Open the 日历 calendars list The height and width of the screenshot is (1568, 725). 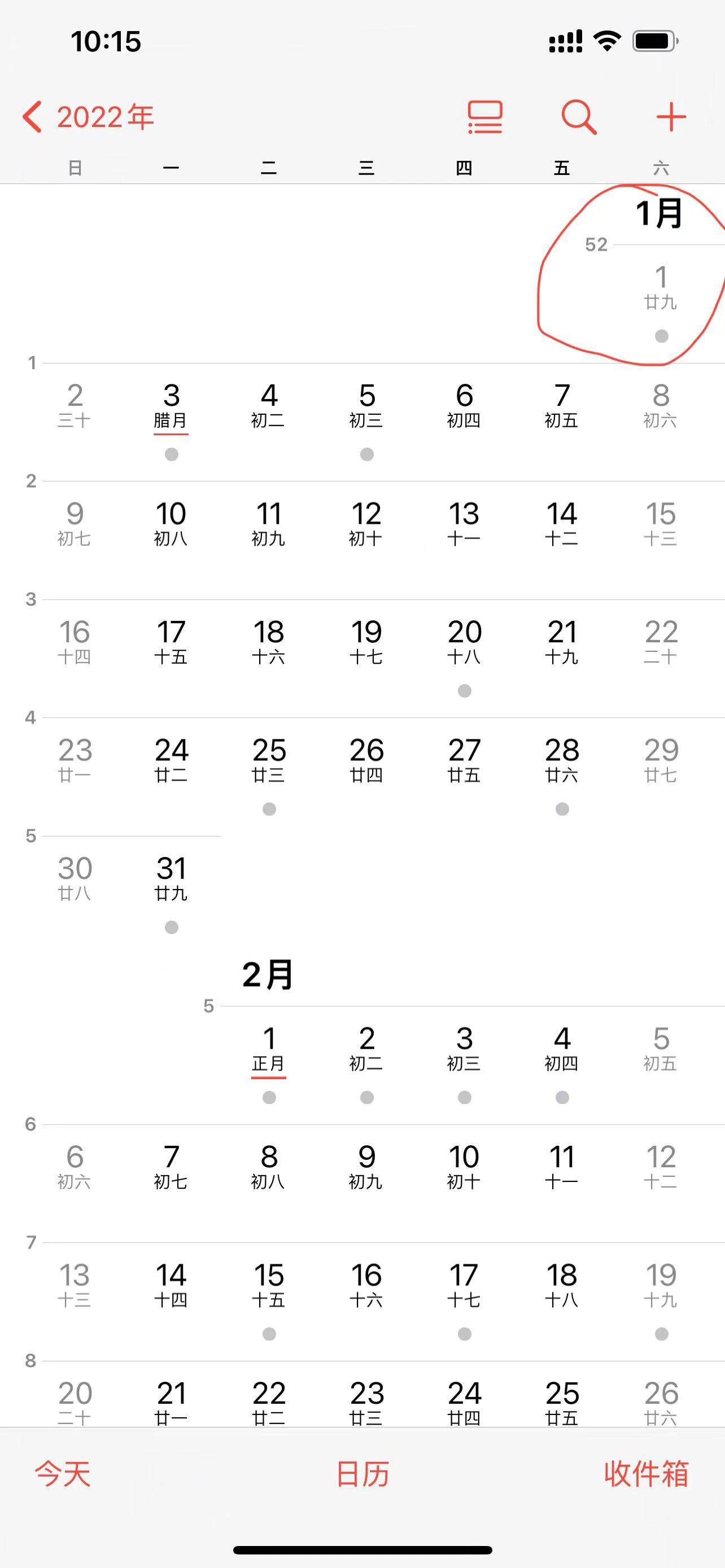point(362,1474)
